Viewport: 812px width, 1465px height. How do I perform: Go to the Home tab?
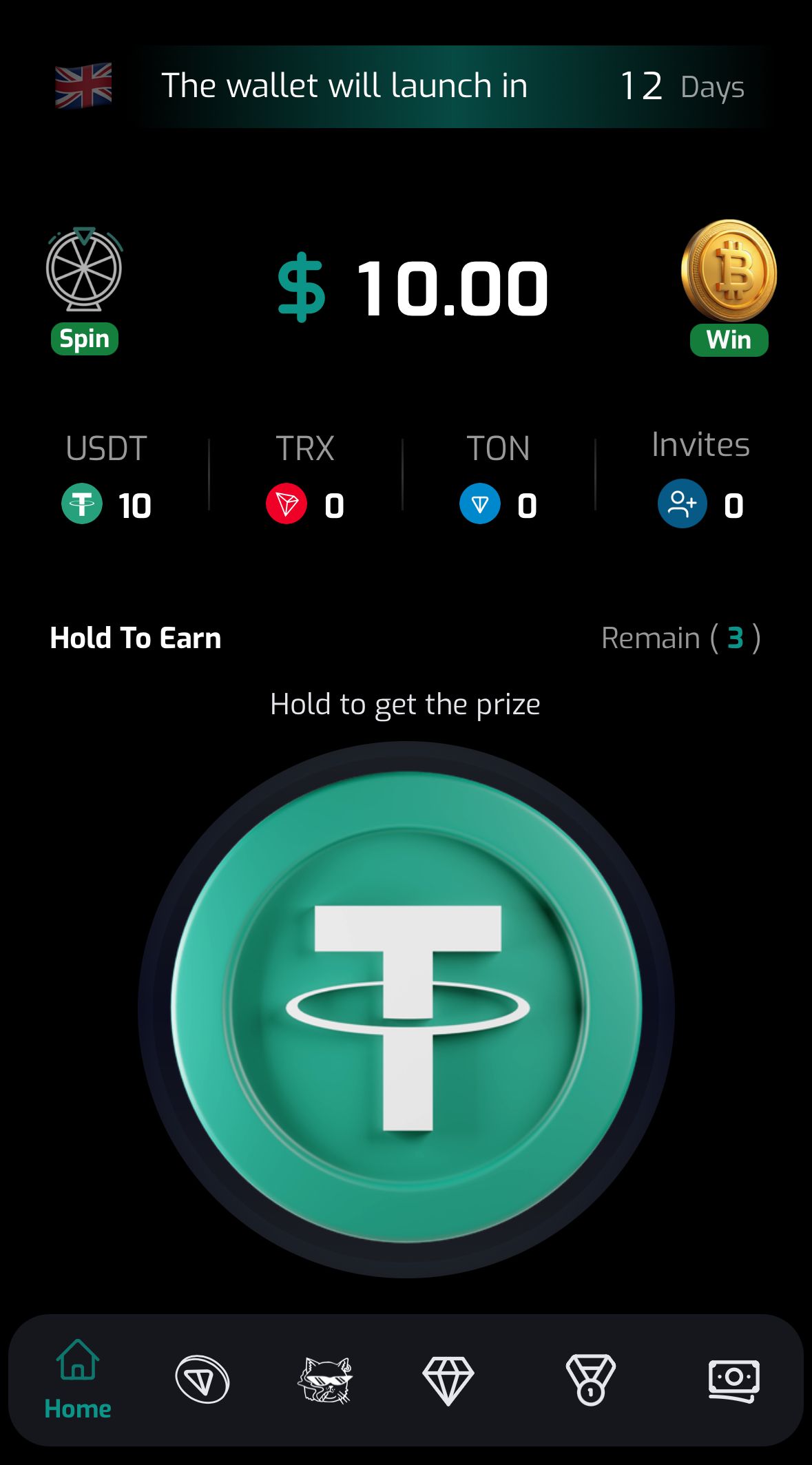click(x=78, y=1380)
